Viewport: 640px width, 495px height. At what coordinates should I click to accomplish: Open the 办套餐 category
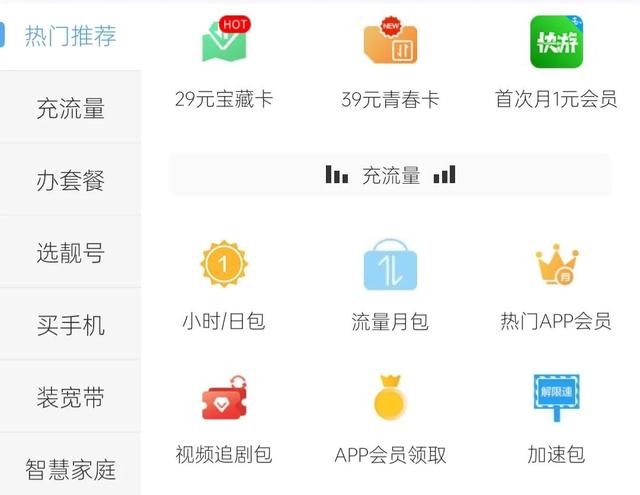[x=70, y=181]
